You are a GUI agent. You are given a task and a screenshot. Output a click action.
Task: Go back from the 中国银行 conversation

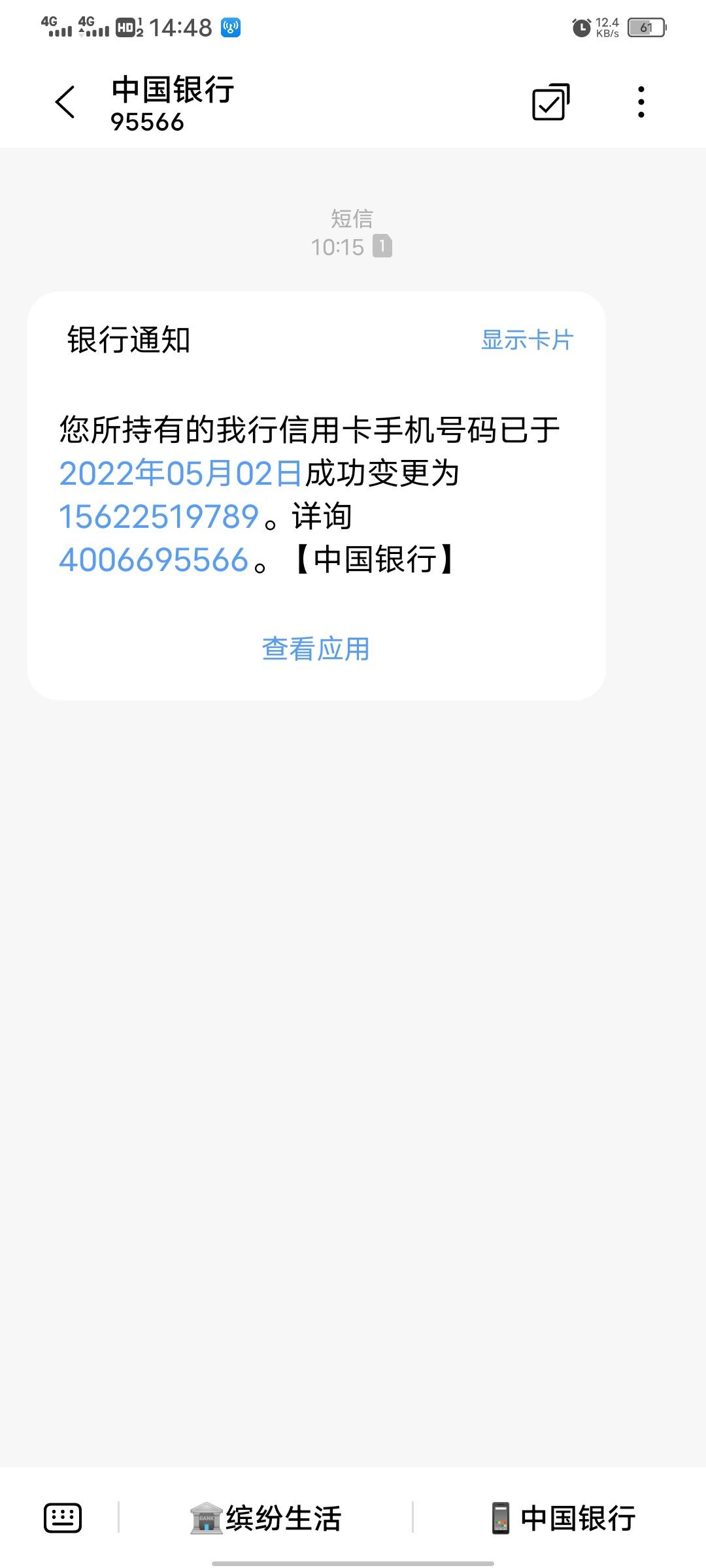[x=65, y=103]
